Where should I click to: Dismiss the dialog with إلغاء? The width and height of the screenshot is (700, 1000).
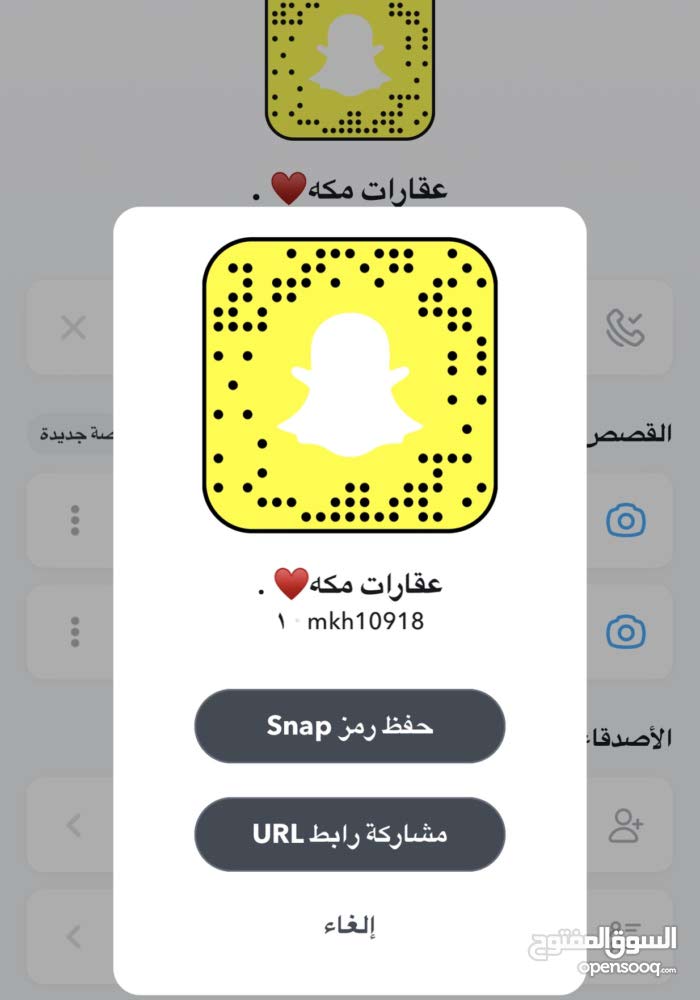click(349, 925)
